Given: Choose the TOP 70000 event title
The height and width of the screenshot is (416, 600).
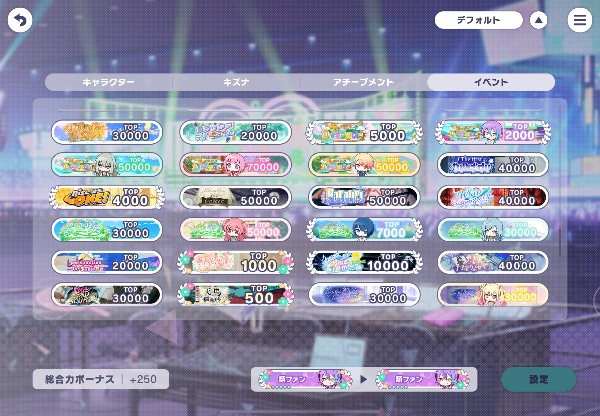Looking at the screenshot, I should pos(235,164).
